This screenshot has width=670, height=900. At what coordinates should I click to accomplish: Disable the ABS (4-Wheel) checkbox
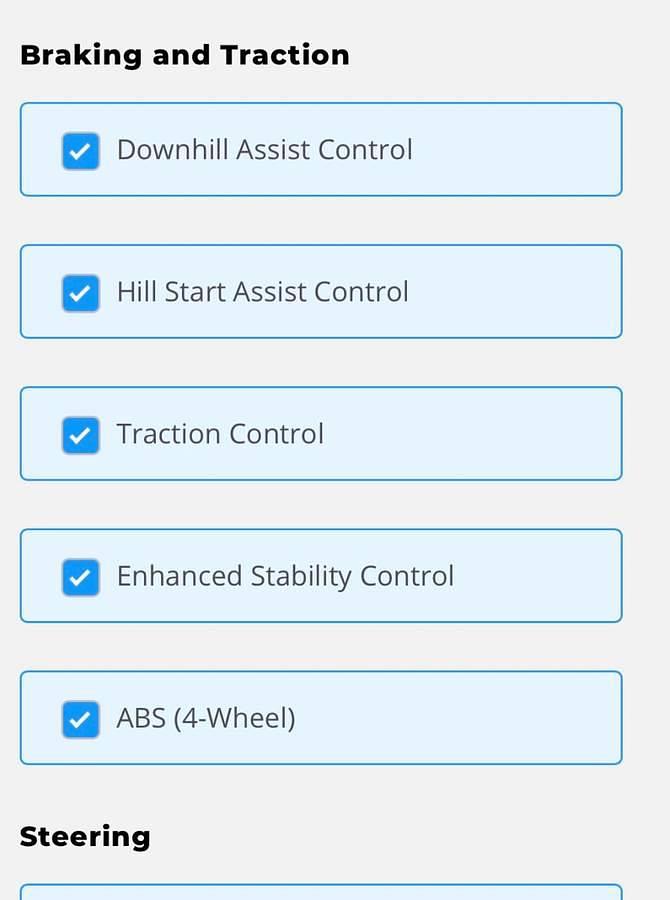[81, 719]
